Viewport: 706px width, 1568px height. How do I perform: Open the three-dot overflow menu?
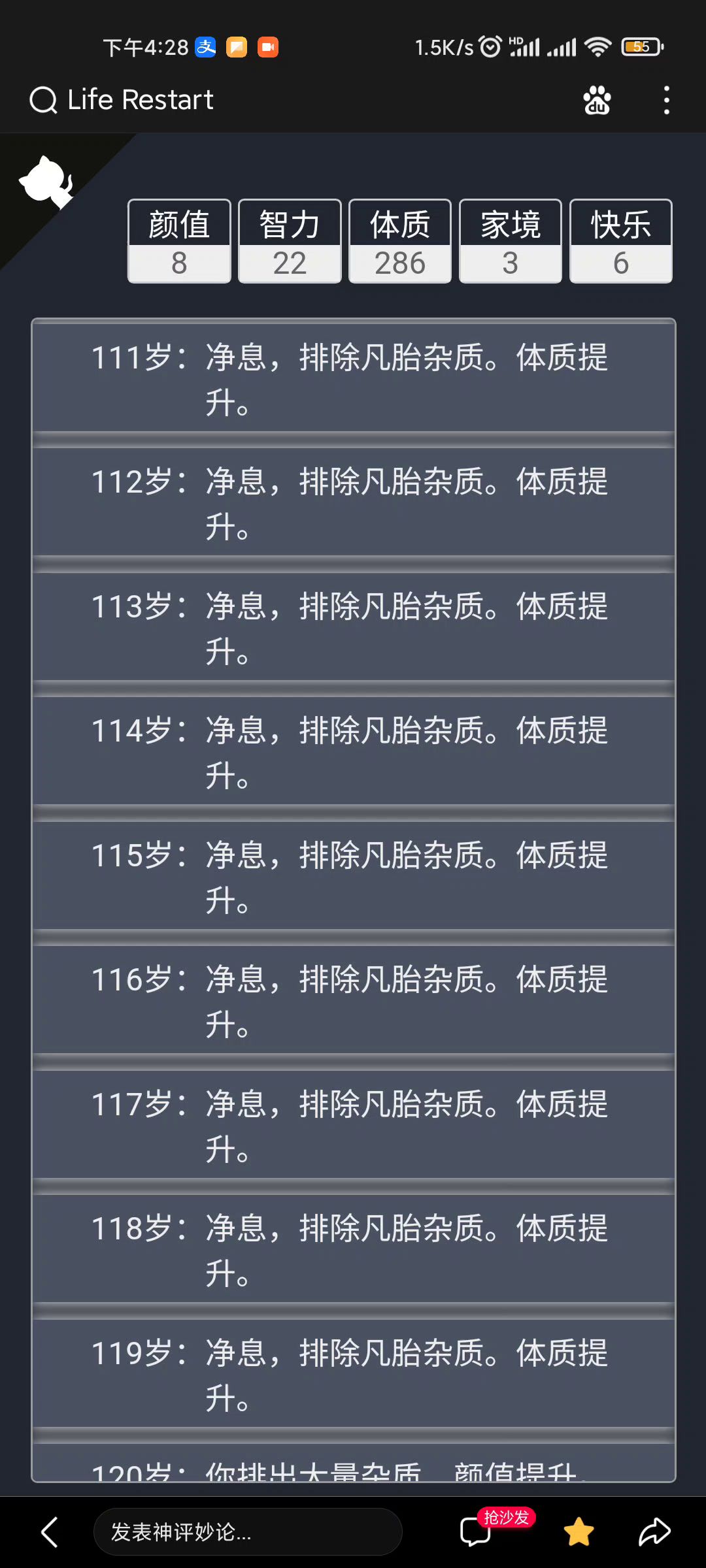[666, 101]
